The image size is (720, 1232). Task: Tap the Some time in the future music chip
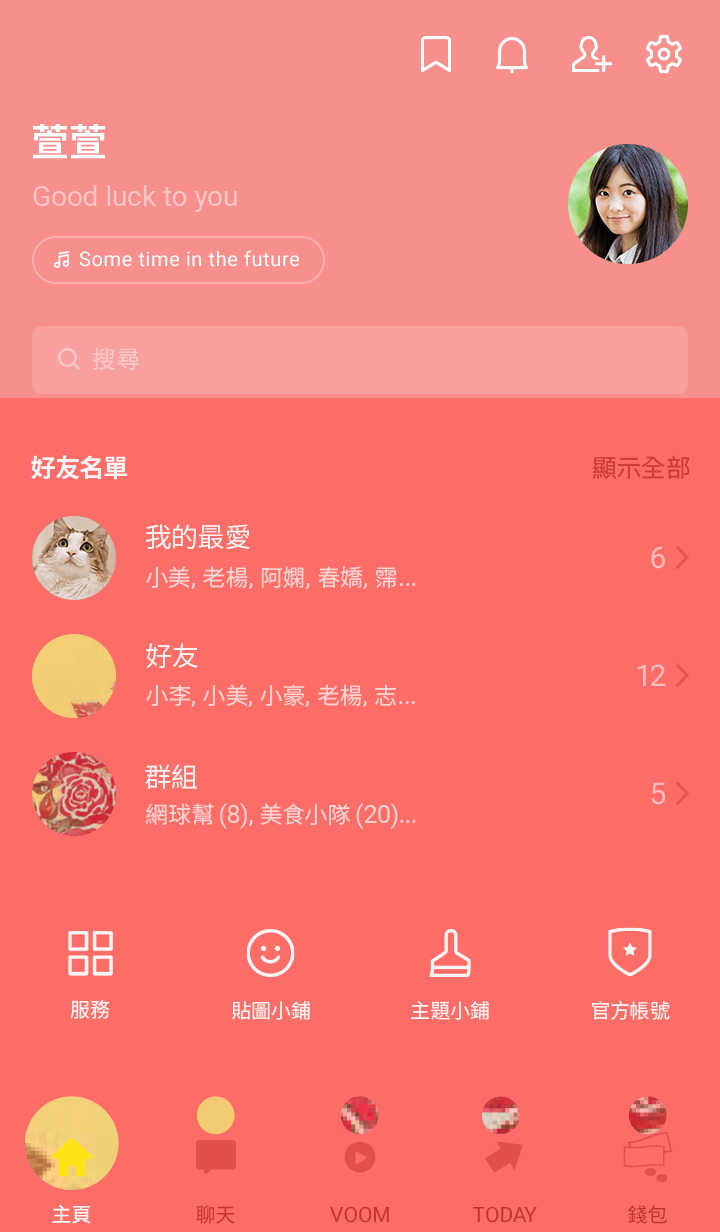(x=178, y=260)
